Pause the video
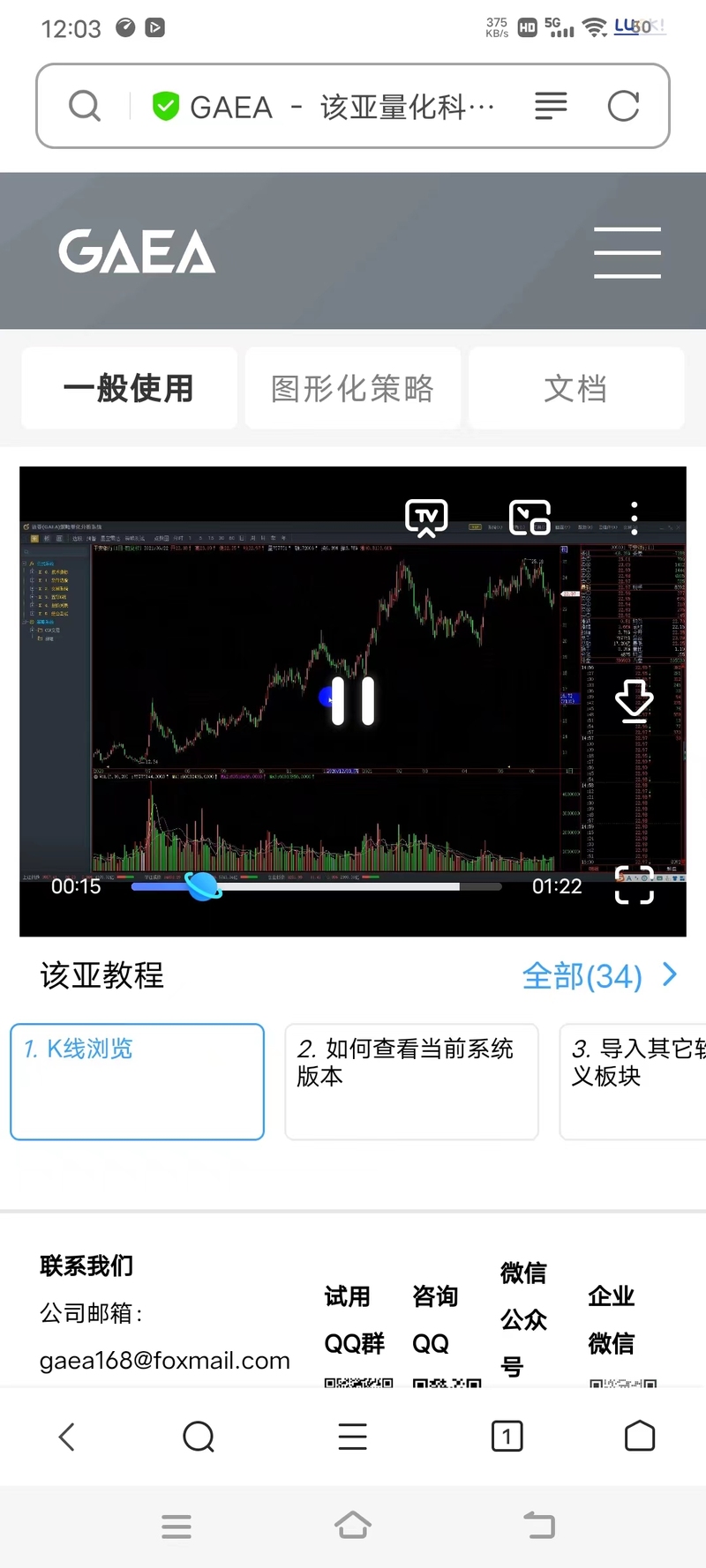The image size is (706, 1568). pyautogui.click(x=353, y=701)
